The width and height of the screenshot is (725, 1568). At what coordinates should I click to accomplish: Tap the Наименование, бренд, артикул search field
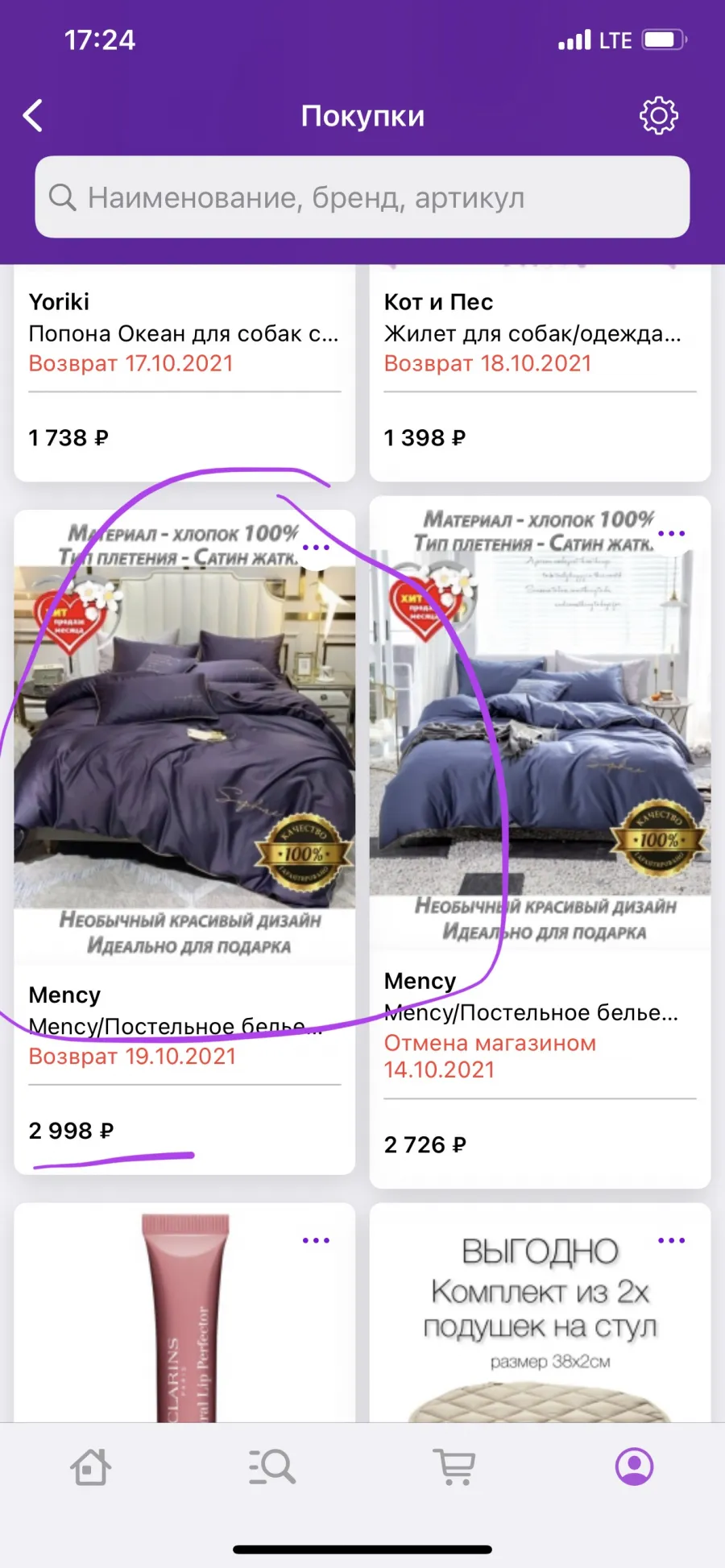click(x=362, y=197)
